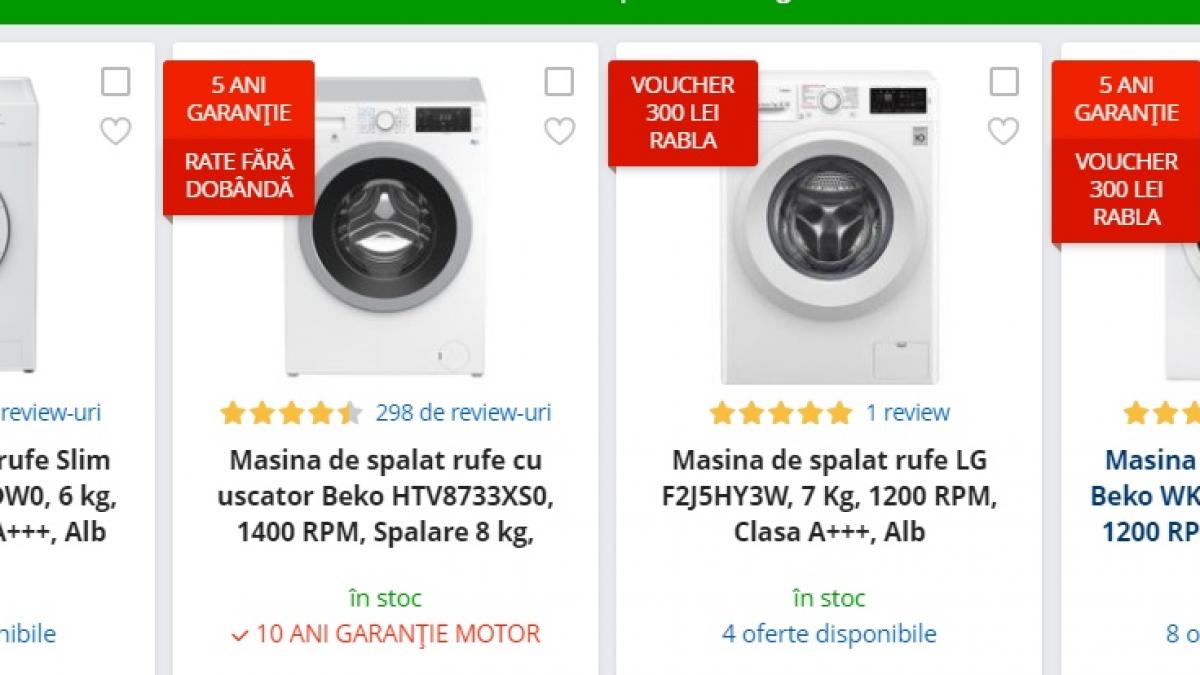The width and height of the screenshot is (1200, 675).
Task: Tick the compare checkbox on the LG F2J5HY3W card
Action: click(1003, 82)
